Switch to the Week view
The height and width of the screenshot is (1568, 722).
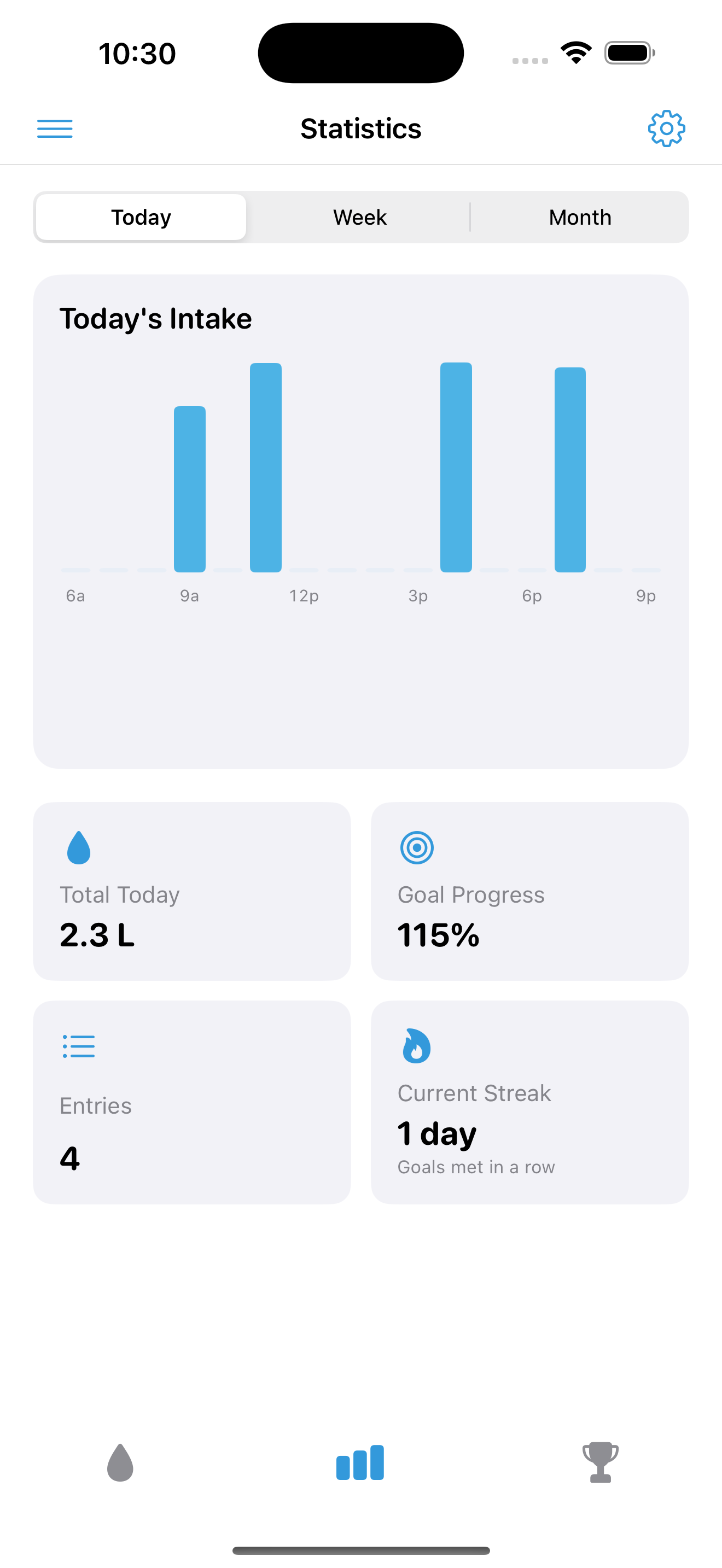360,217
